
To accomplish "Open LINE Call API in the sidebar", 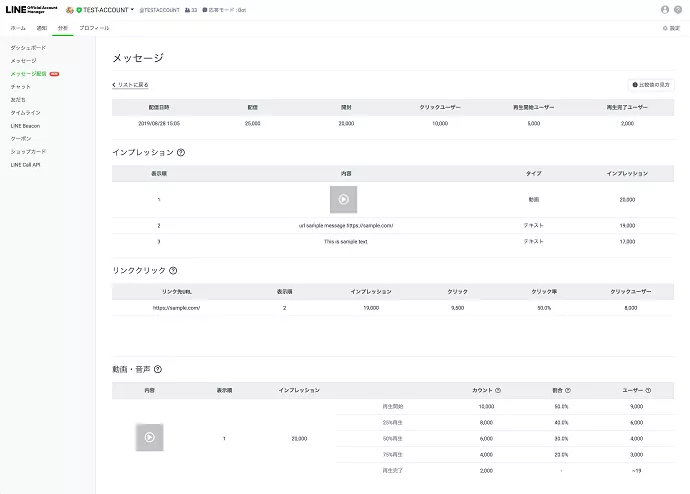I will click(x=26, y=164).
